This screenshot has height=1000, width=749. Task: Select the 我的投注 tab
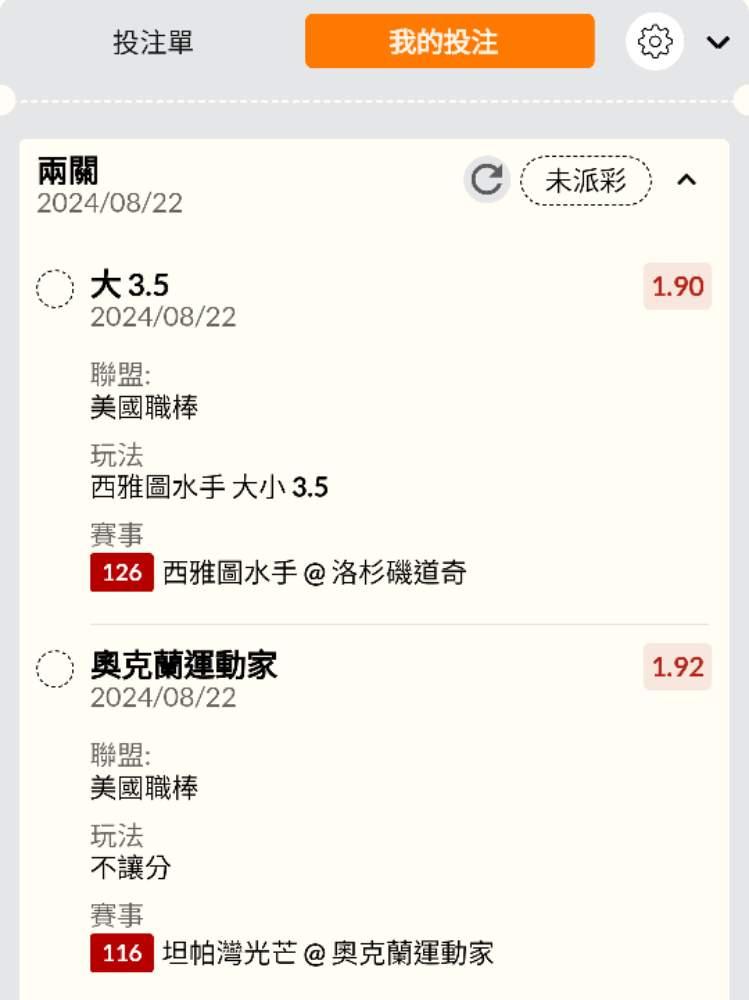tap(449, 42)
